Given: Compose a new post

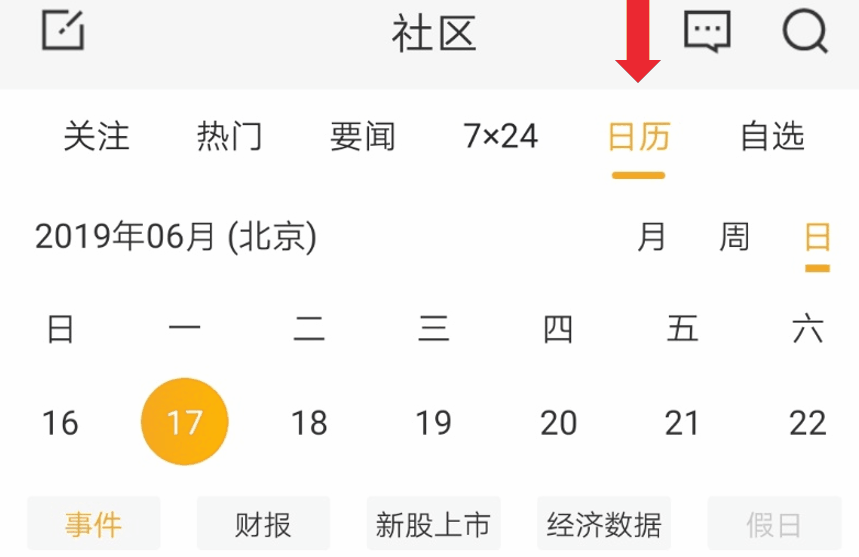Looking at the screenshot, I should pos(63,31).
